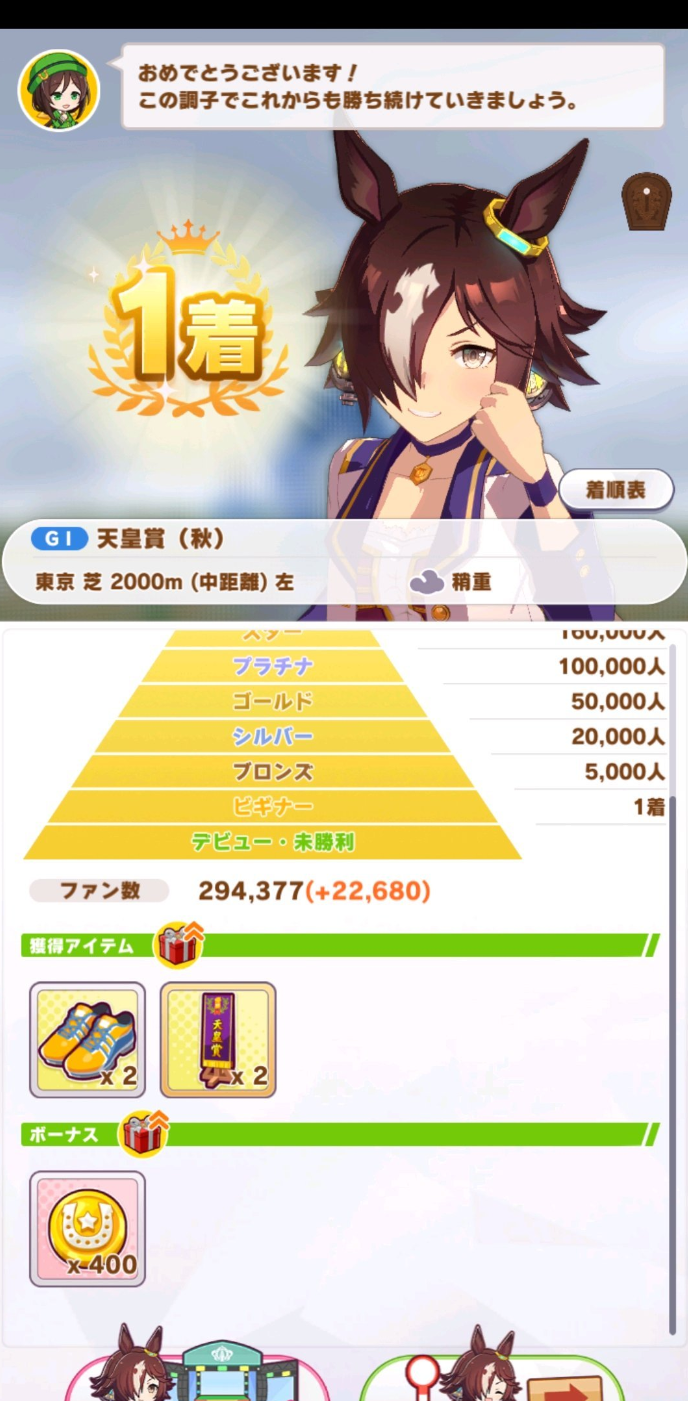Tap the pink winning live stage button
The image size is (688, 1401).
pos(197,1378)
